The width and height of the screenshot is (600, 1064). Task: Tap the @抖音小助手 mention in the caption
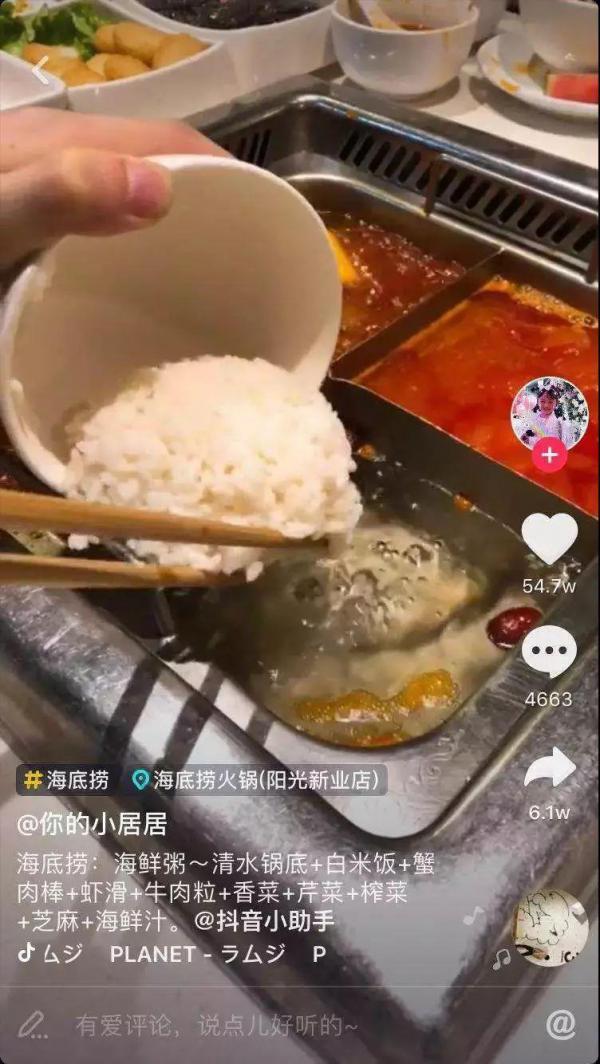point(265,921)
